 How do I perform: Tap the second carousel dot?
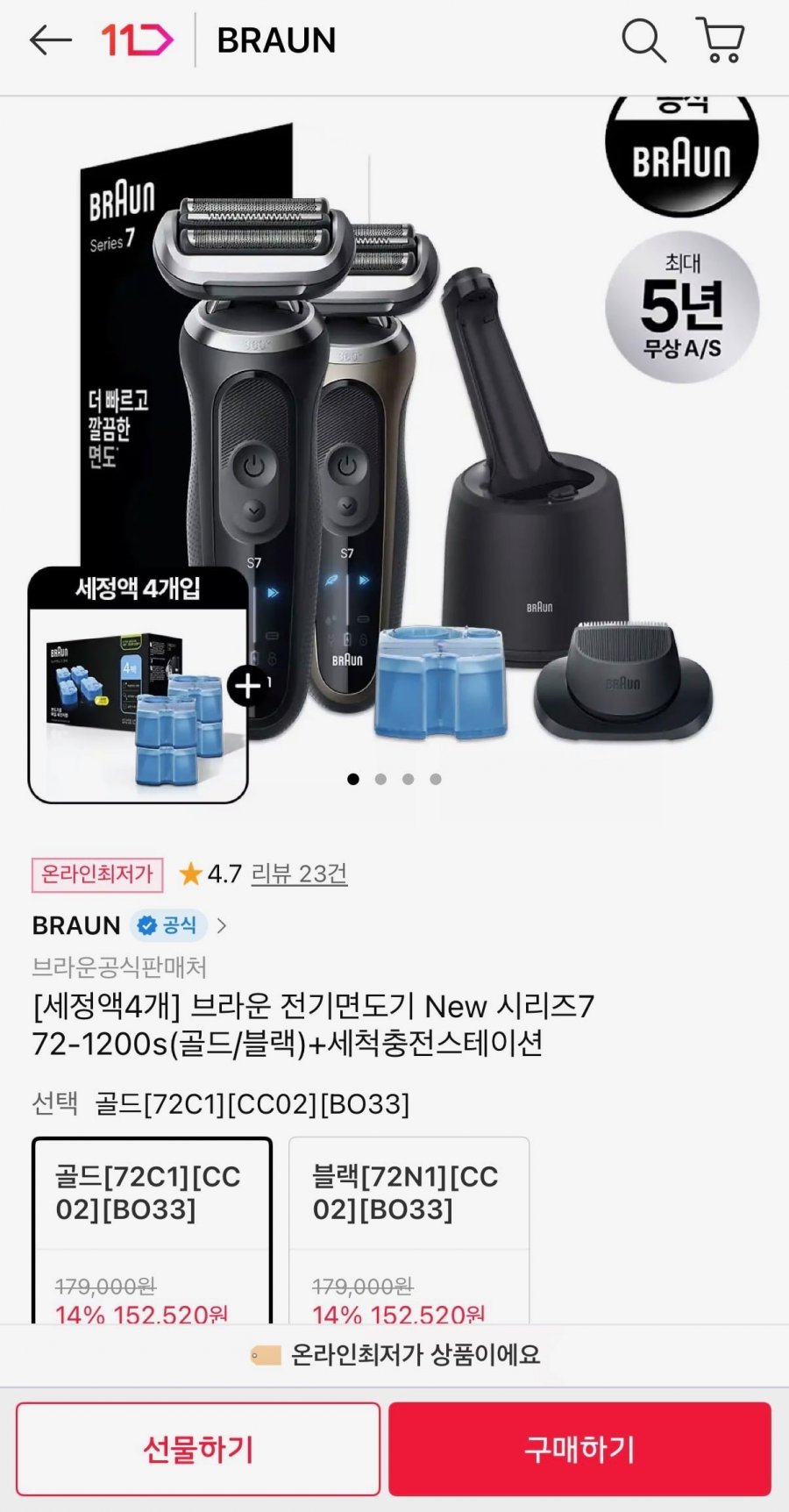(x=380, y=777)
